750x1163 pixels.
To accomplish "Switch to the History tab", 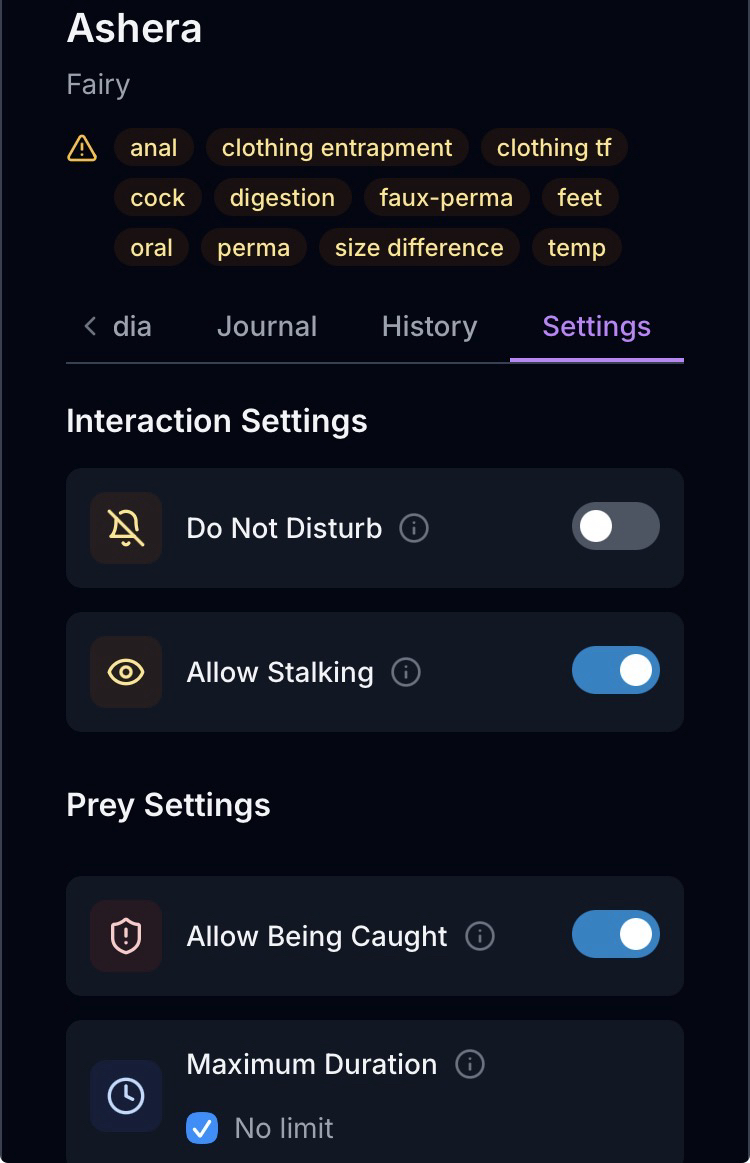I will [x=429, y=327].
